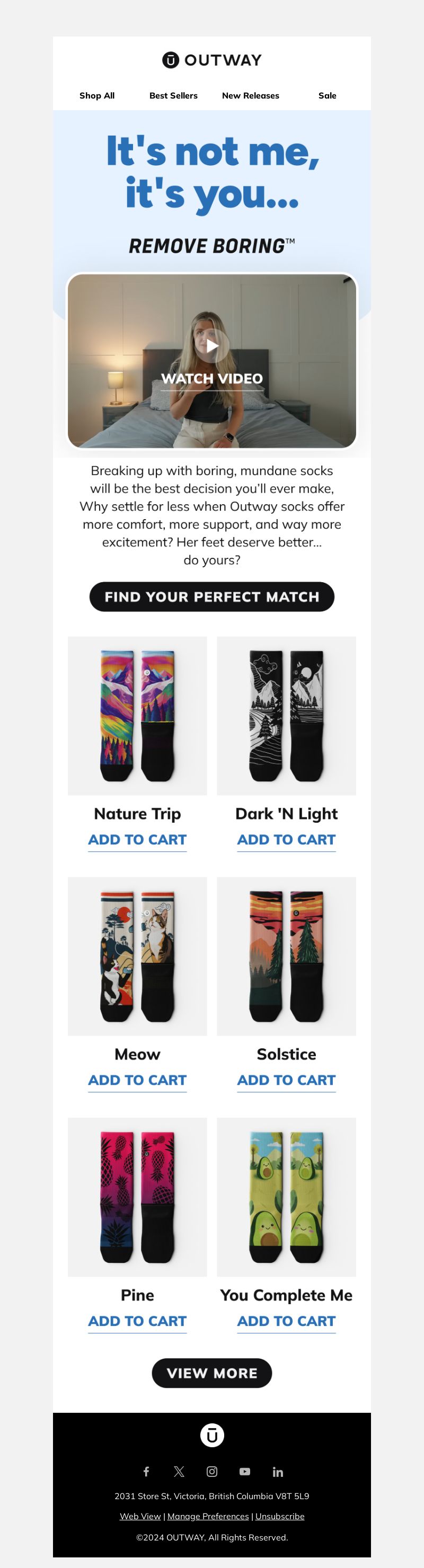Image resolution: width=424 pixels, height=1568 pixels.
Task: Open Outway's LinkedIn page
Action: point(278,1472)
